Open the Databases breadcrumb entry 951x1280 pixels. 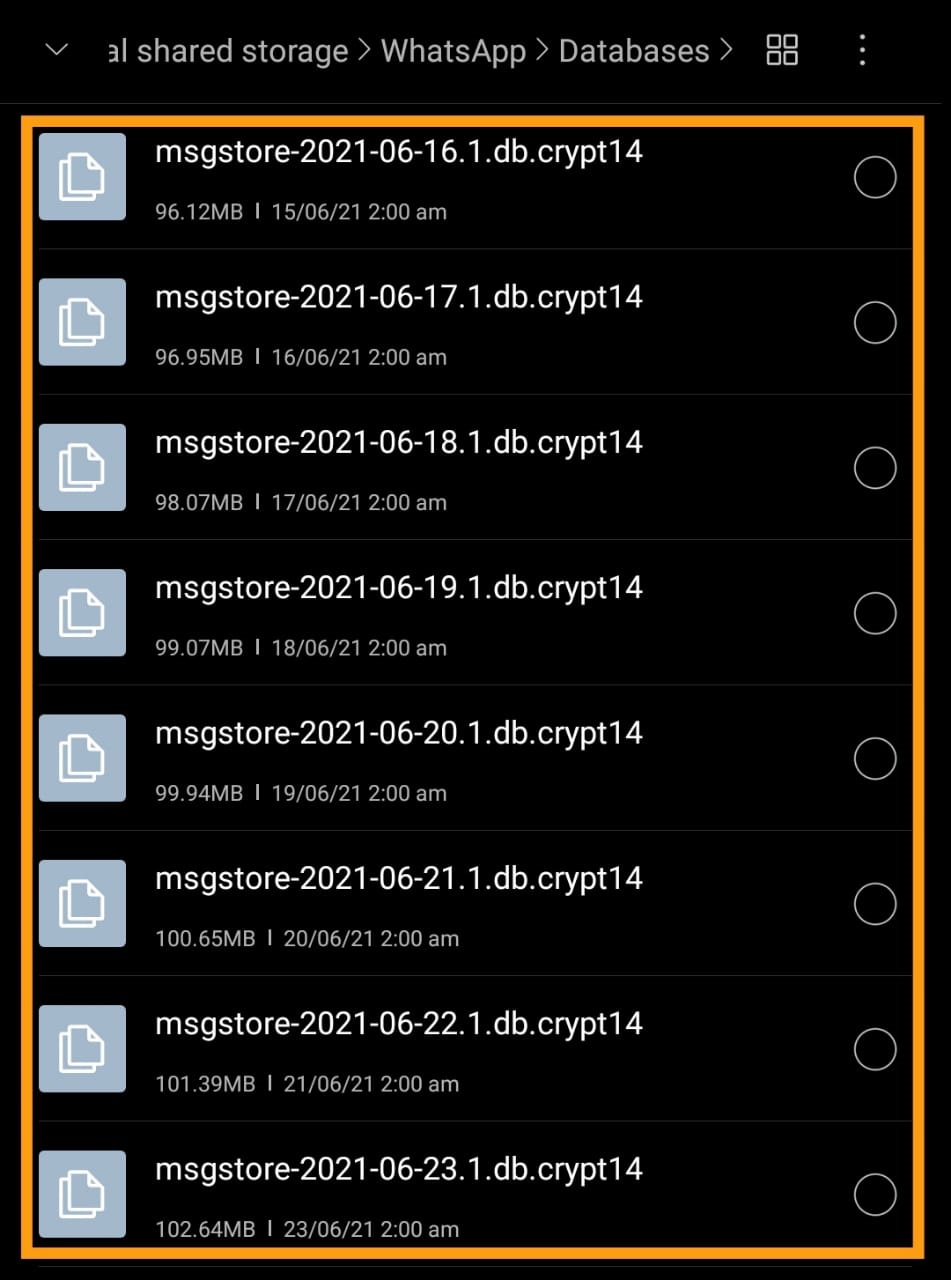point(634,50)
